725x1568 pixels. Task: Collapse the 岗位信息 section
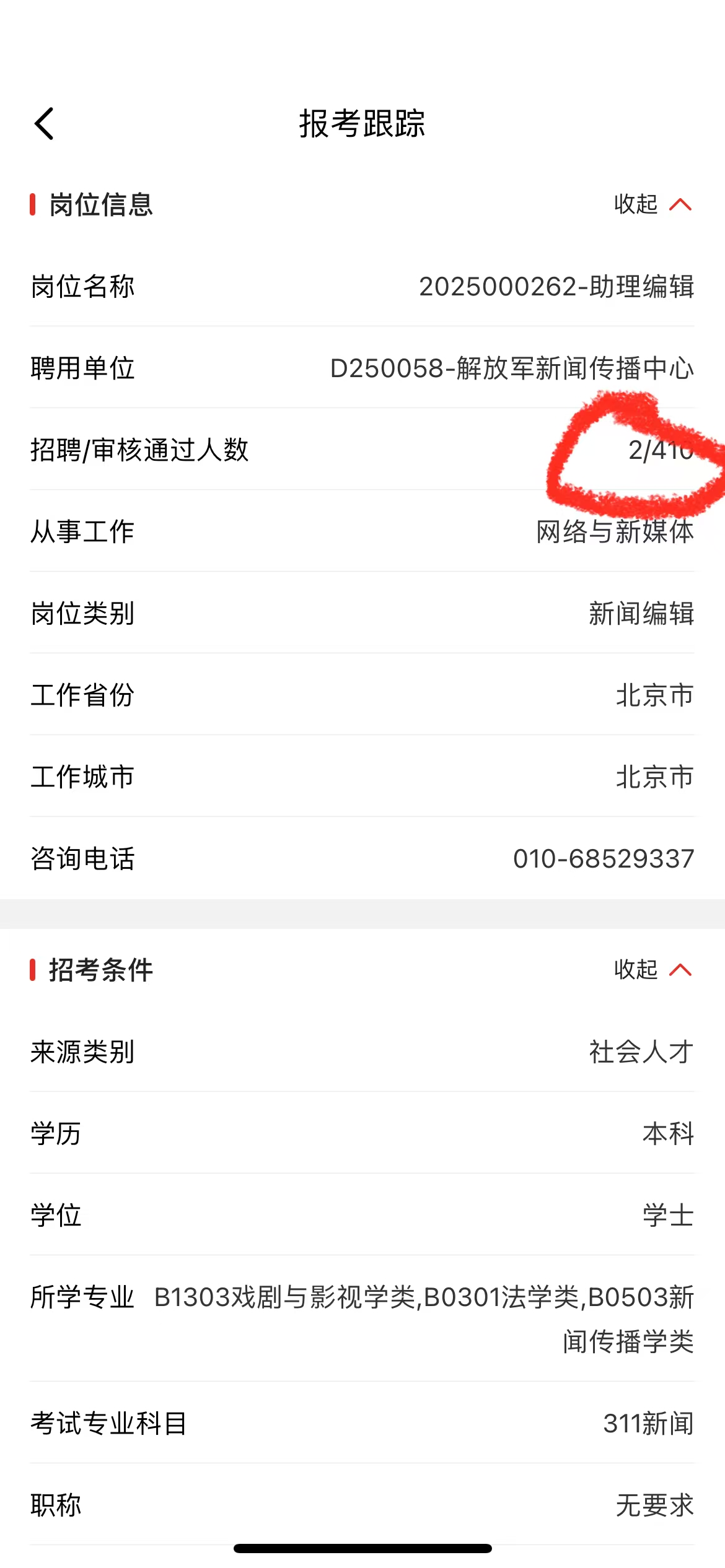coord(652,204)
